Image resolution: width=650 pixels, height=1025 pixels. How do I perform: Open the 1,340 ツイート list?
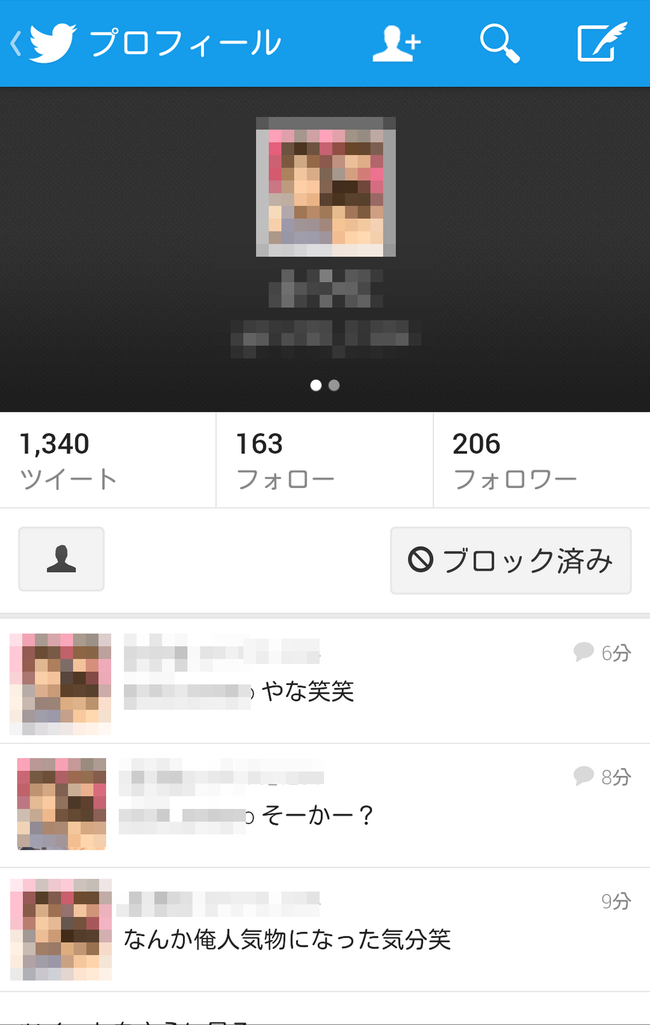coord(108,460)
